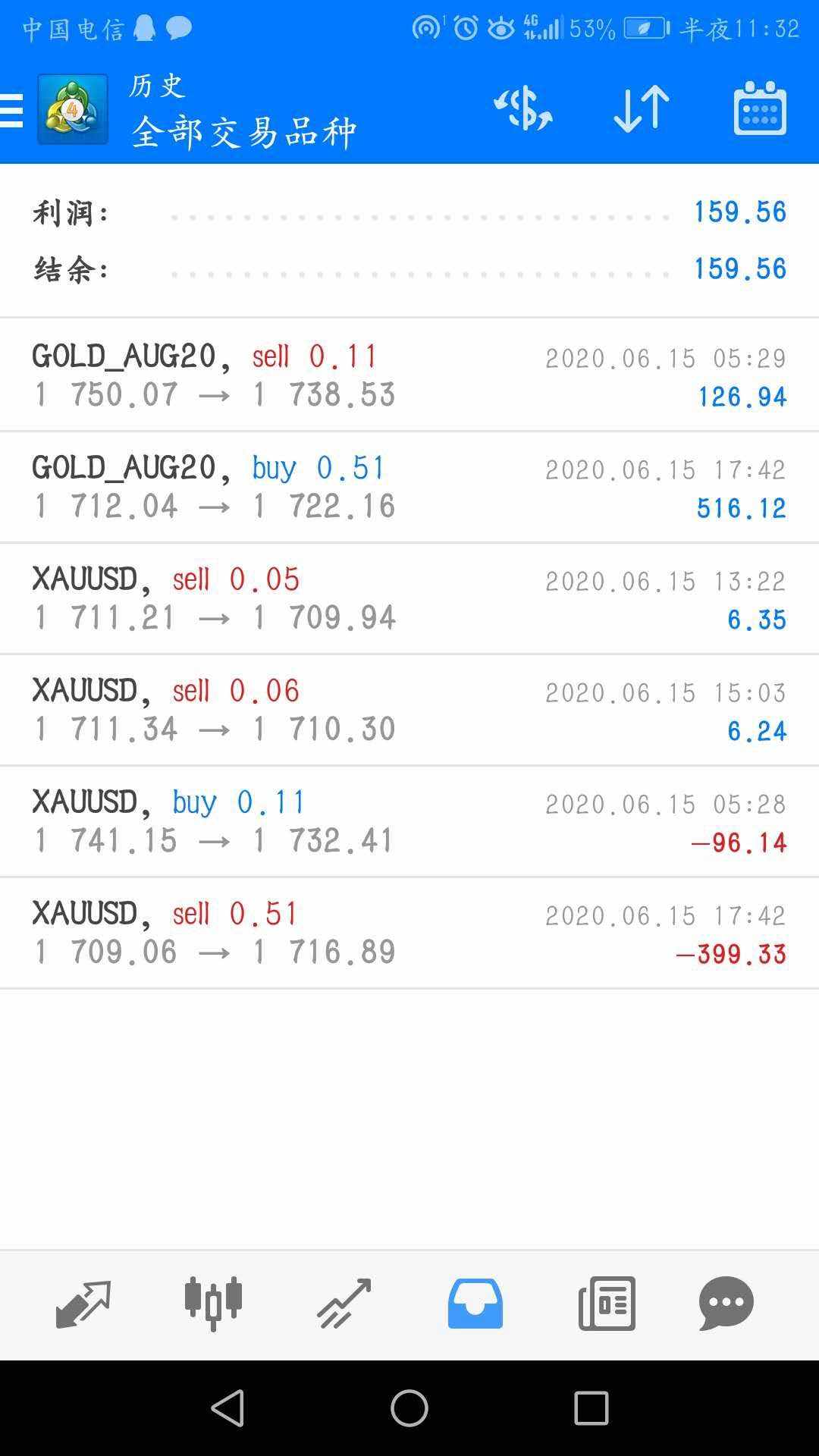Screen dimensions: 819x1456
Task: Select the History inbox tab
Action: coord(475,1304)
